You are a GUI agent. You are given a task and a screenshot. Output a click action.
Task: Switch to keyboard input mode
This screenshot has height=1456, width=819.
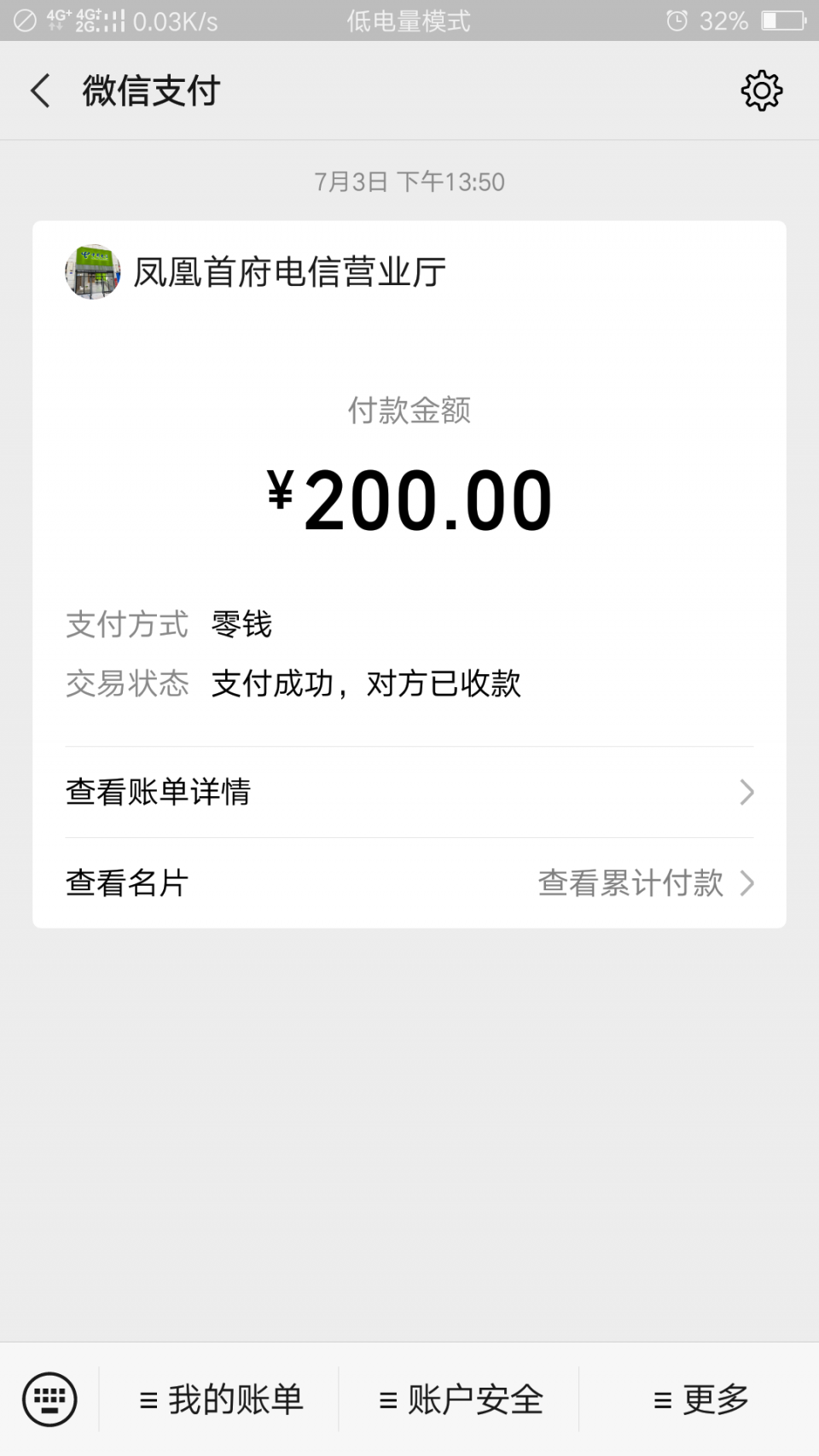(x=49, y=1399)
